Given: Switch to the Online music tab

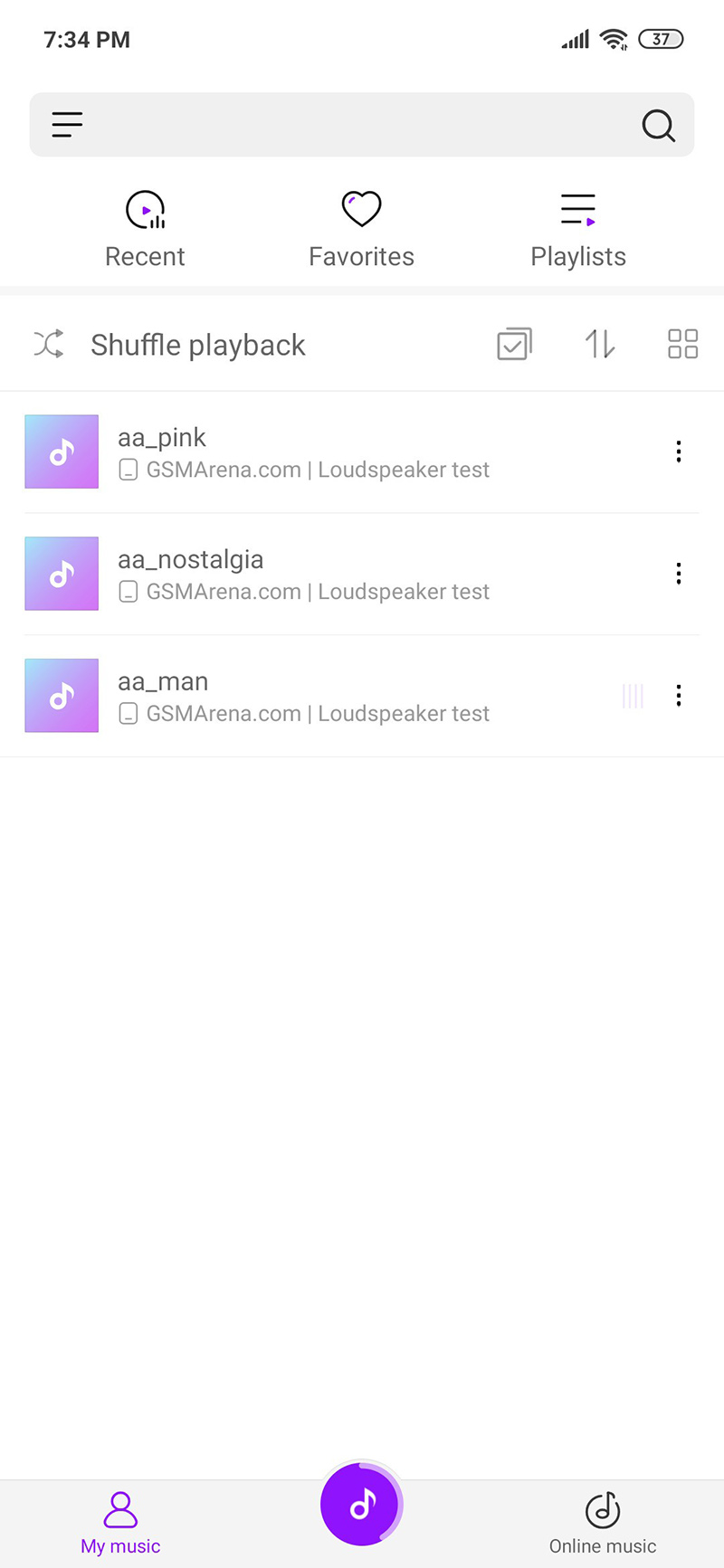Looking at the screenshot, I should click(x=603, y=1523).
